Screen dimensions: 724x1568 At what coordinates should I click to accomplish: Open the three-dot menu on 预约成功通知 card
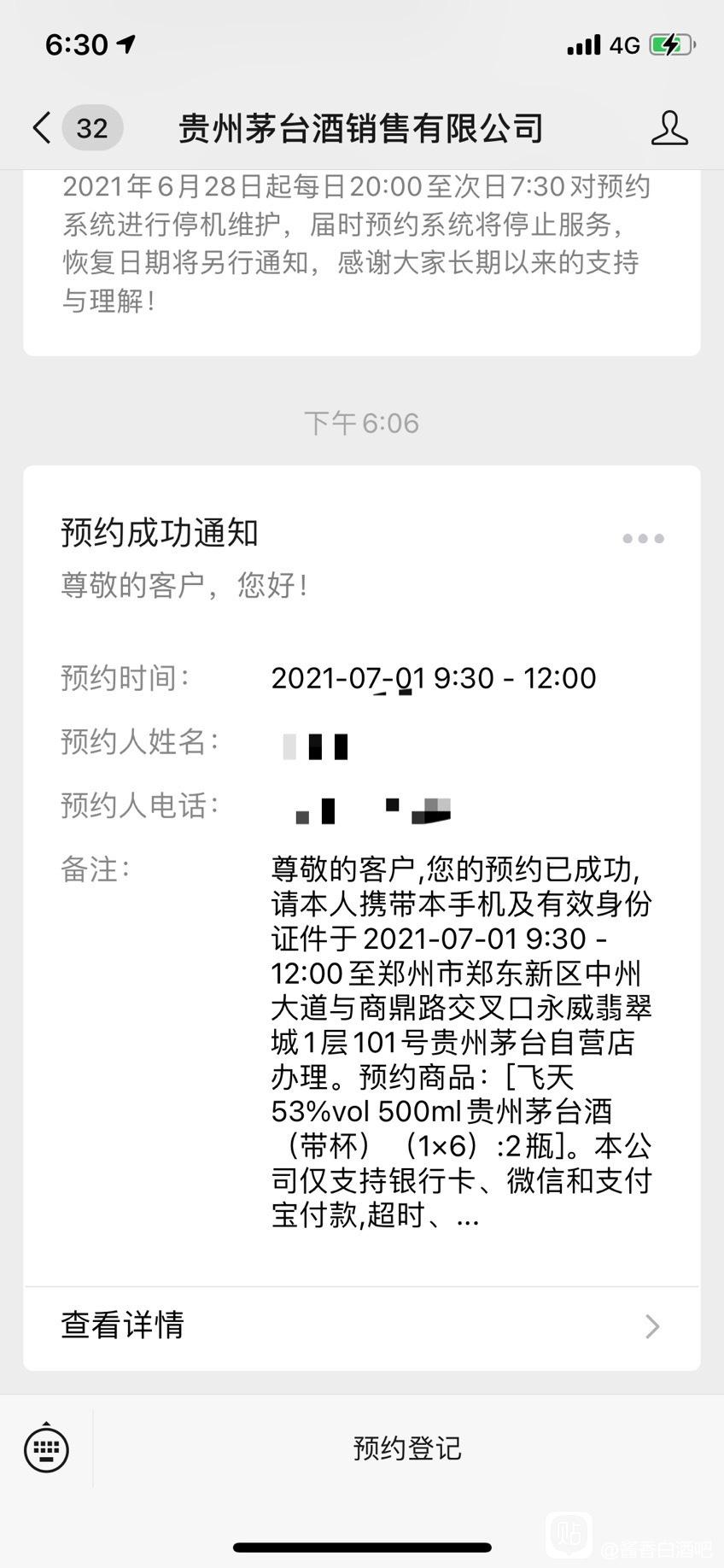(x=643, y=538)
